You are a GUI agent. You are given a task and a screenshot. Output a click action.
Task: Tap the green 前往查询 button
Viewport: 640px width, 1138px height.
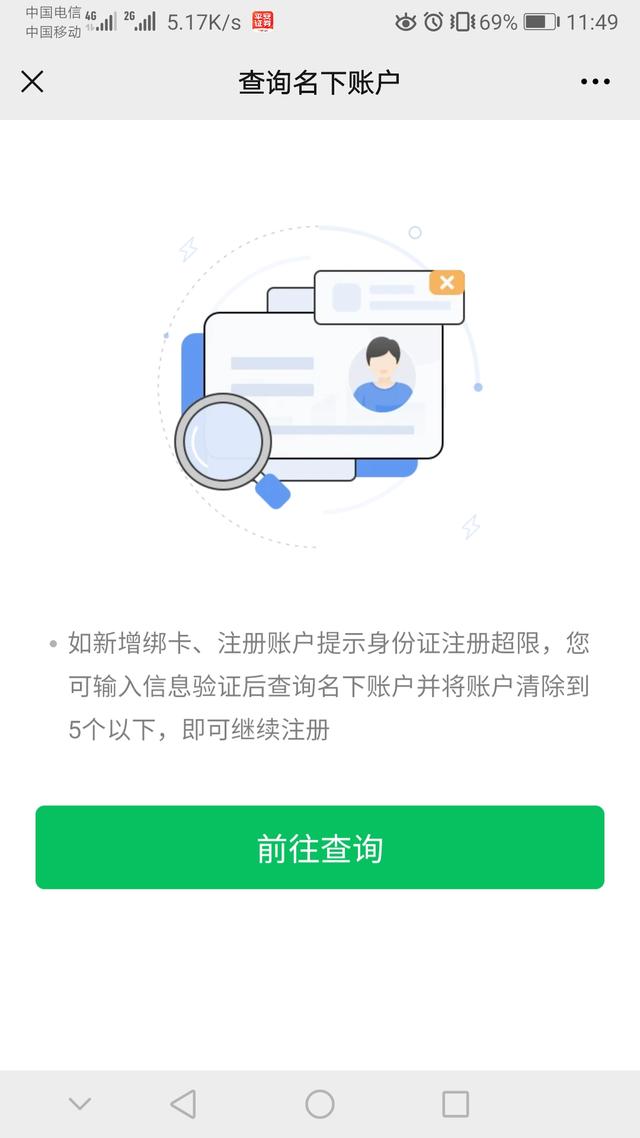pos(320,847)
